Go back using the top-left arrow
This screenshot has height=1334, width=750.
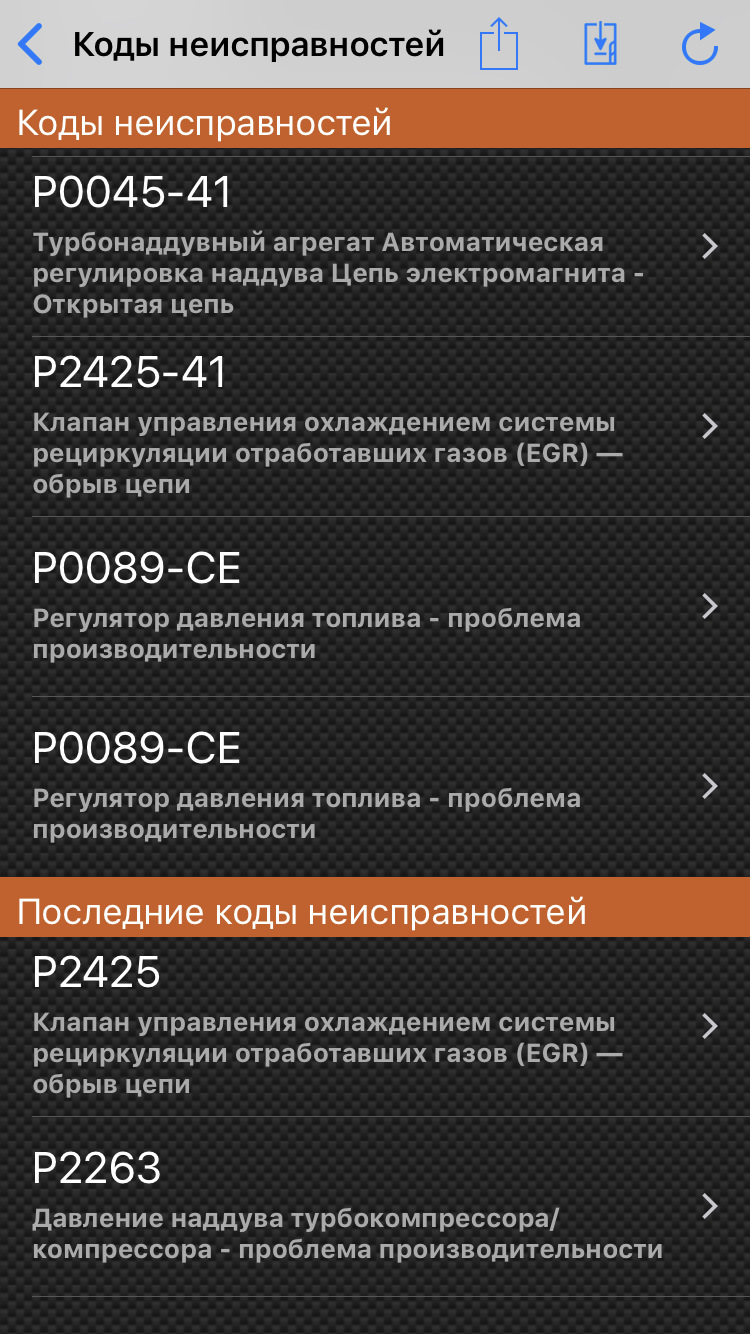32,45
